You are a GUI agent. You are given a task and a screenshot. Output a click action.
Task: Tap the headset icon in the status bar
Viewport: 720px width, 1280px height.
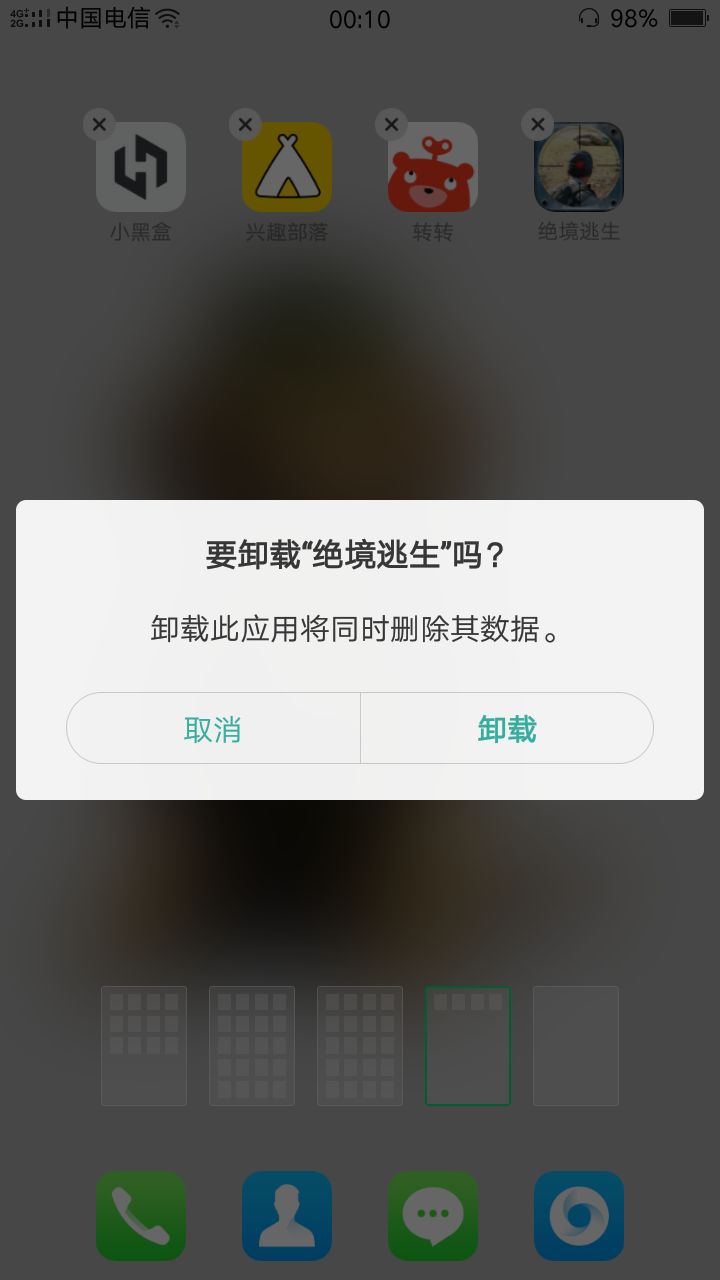[588, 17]
